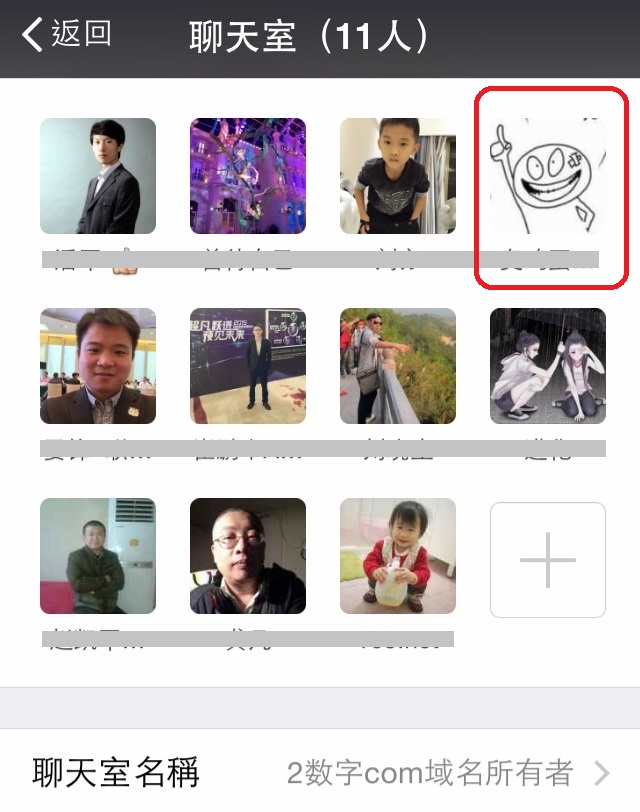The width and height of the screenshot is (640, 812).
Task: Open the member with the suited man portrait avatar
Action: 98,177
